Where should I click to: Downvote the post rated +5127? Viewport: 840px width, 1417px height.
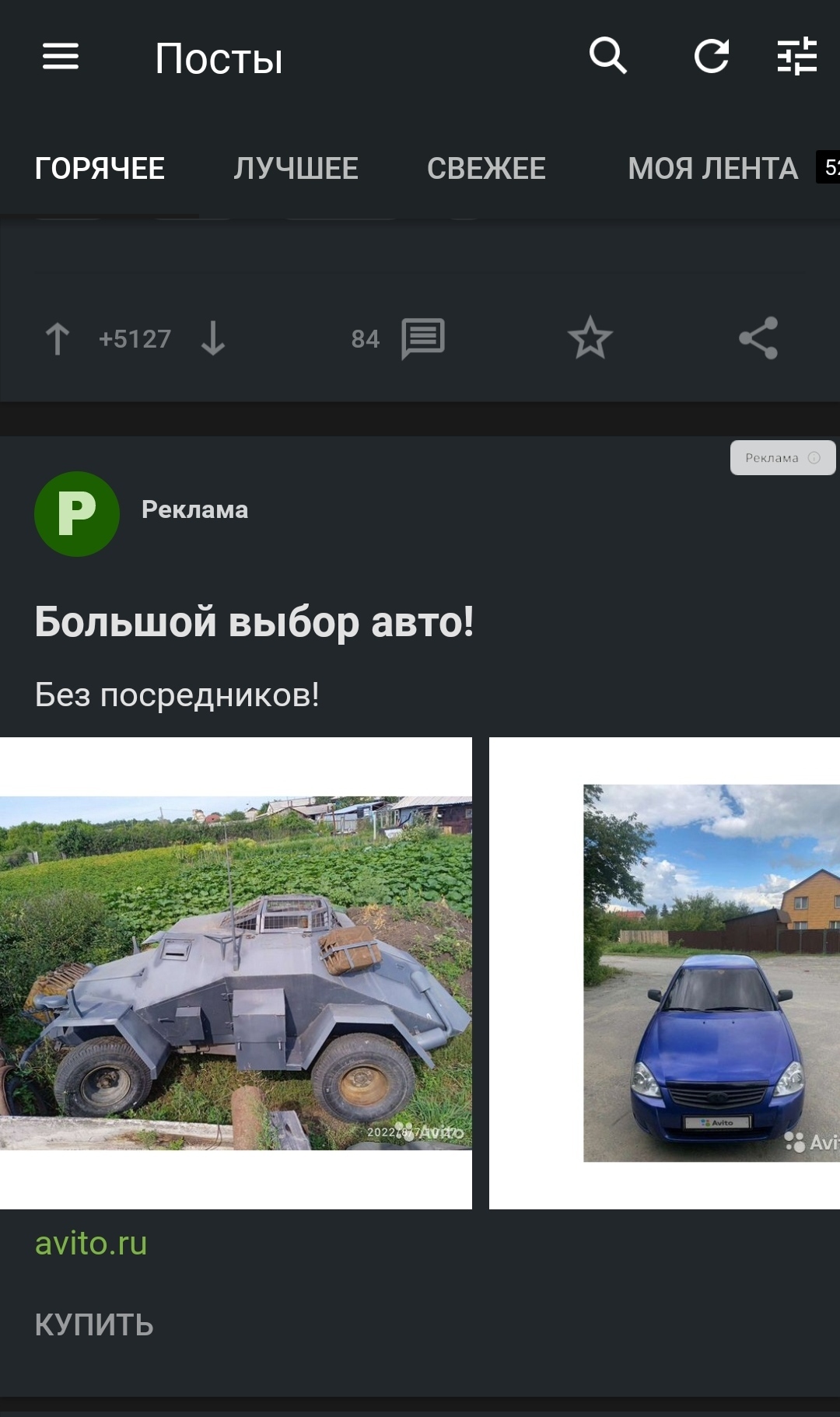pos(213,339)
